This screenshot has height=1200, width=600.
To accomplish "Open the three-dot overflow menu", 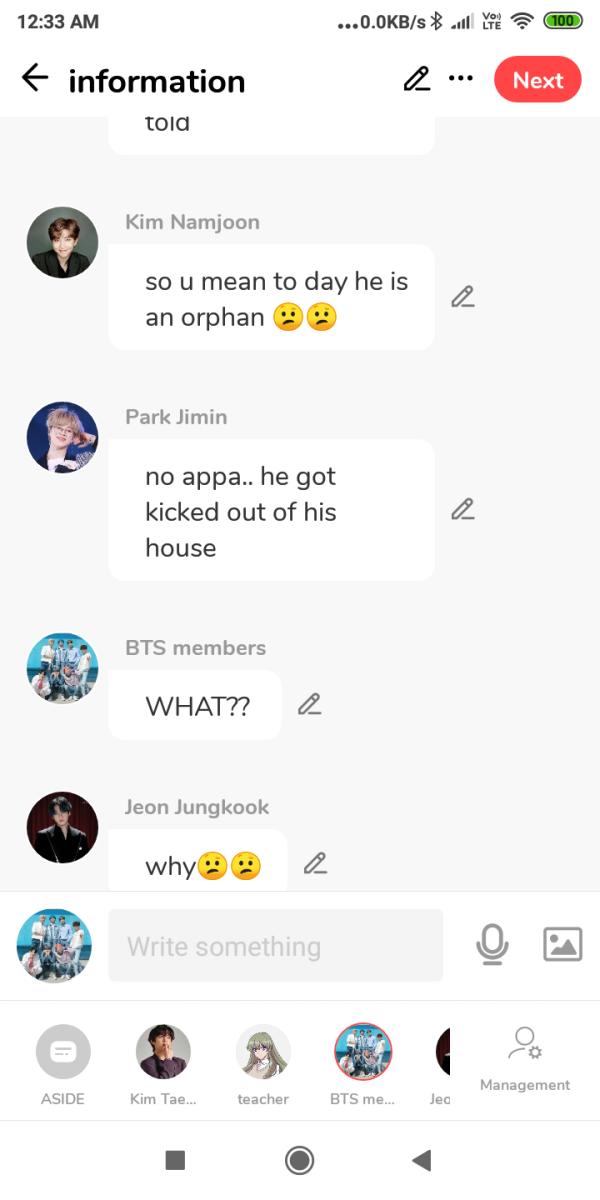I will click(461, 78).
